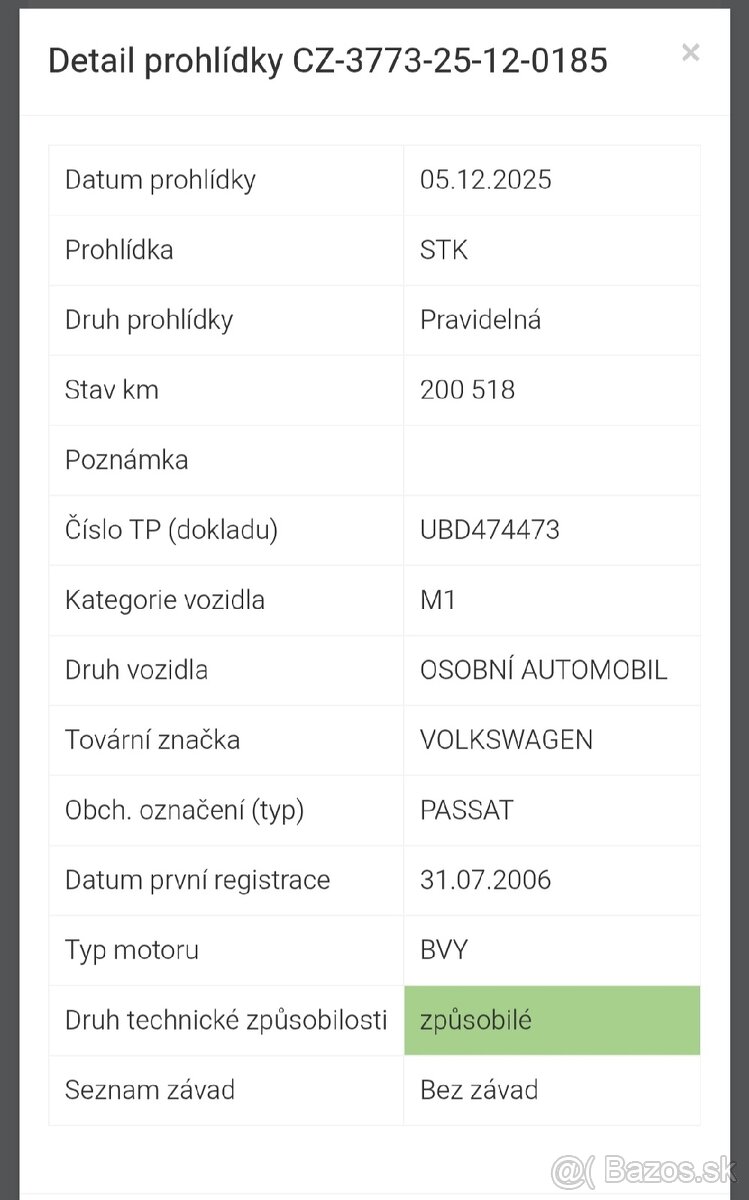Select the date value 05.12.2025
Image resolution: width=749 pixels, height=1200 pixels.
[485, 180]
